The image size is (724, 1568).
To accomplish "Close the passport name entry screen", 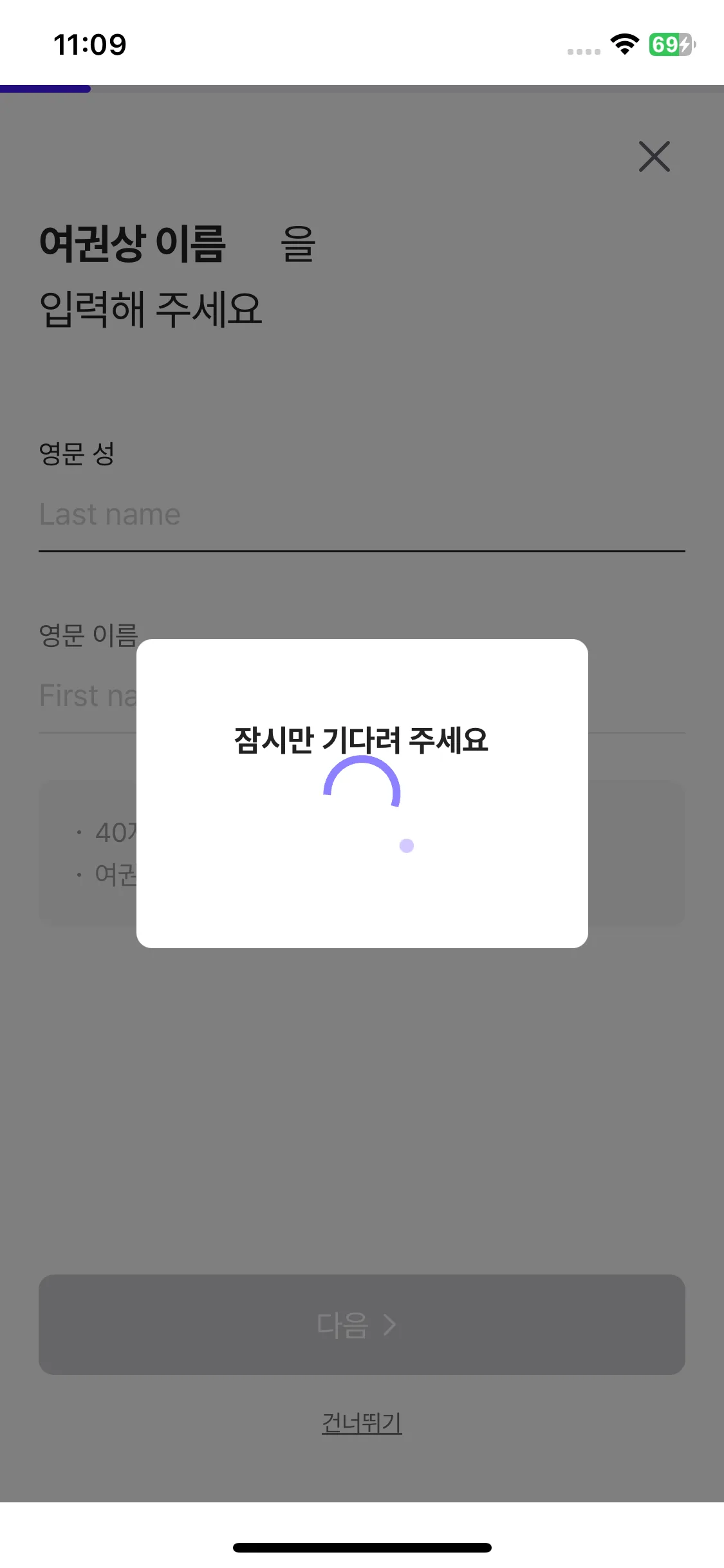I will pyautogui.click(x=654, y=156).
